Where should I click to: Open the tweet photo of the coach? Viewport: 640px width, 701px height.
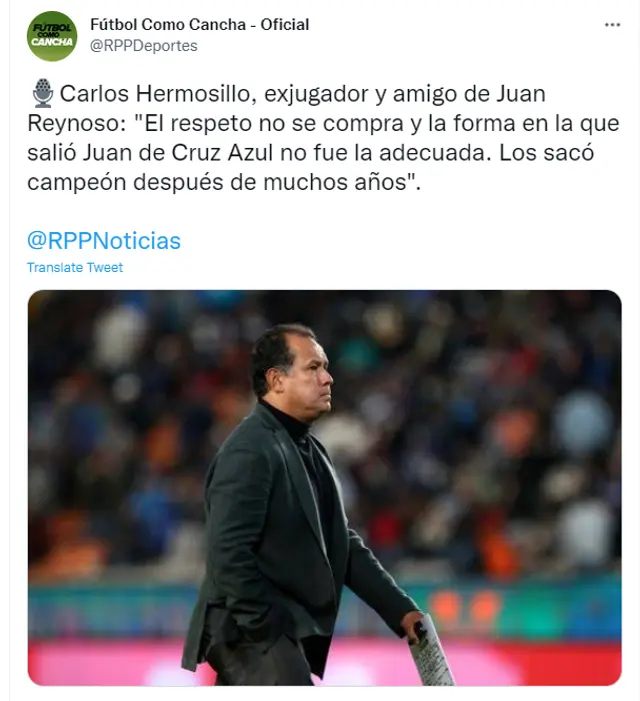point(324,487)
